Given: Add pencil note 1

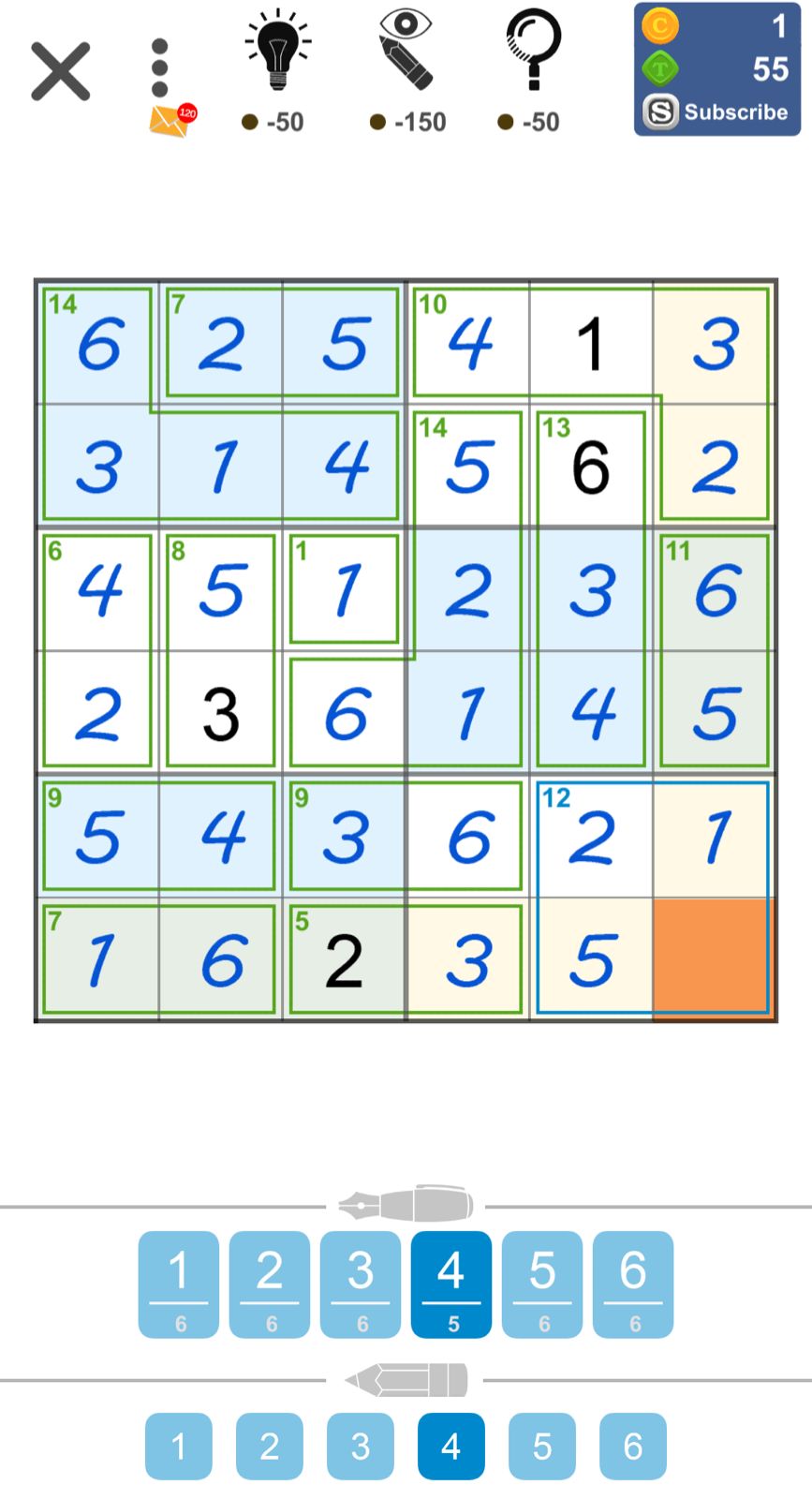Looking at the screenshot, I should tap(179, 1446).
